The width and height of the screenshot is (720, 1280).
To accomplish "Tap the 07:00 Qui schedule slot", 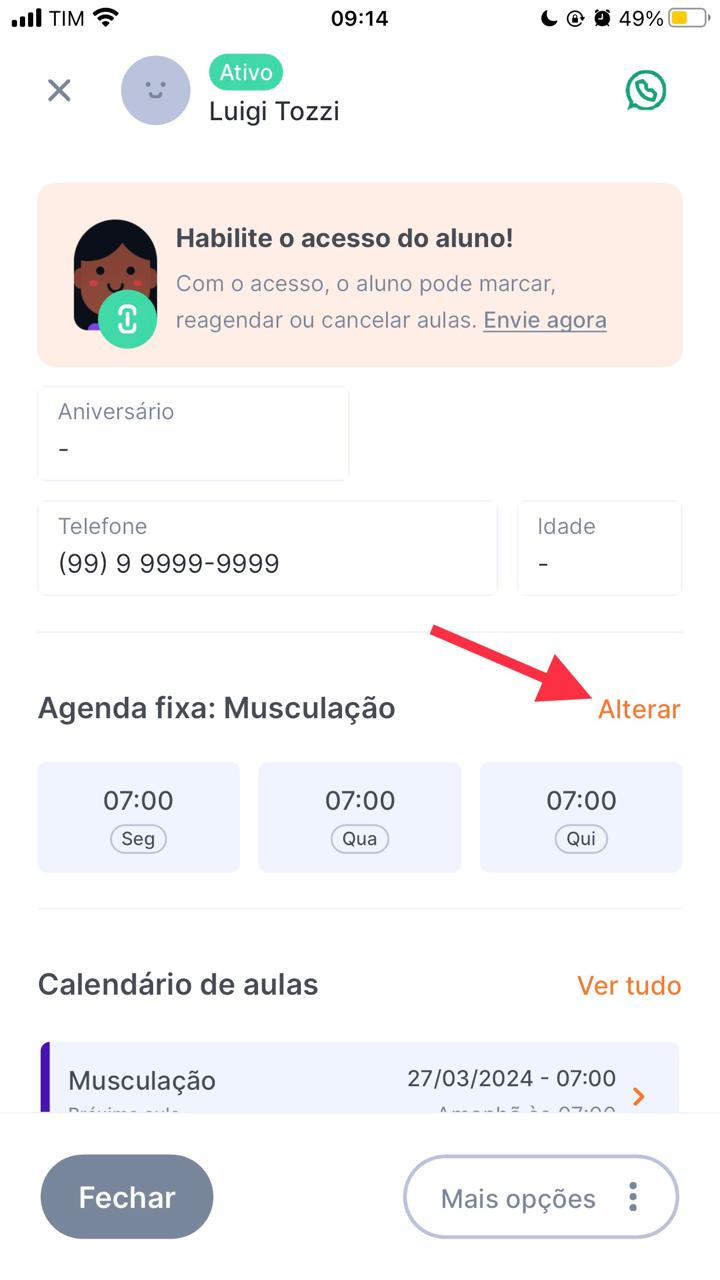I will (x=581, y=817).
